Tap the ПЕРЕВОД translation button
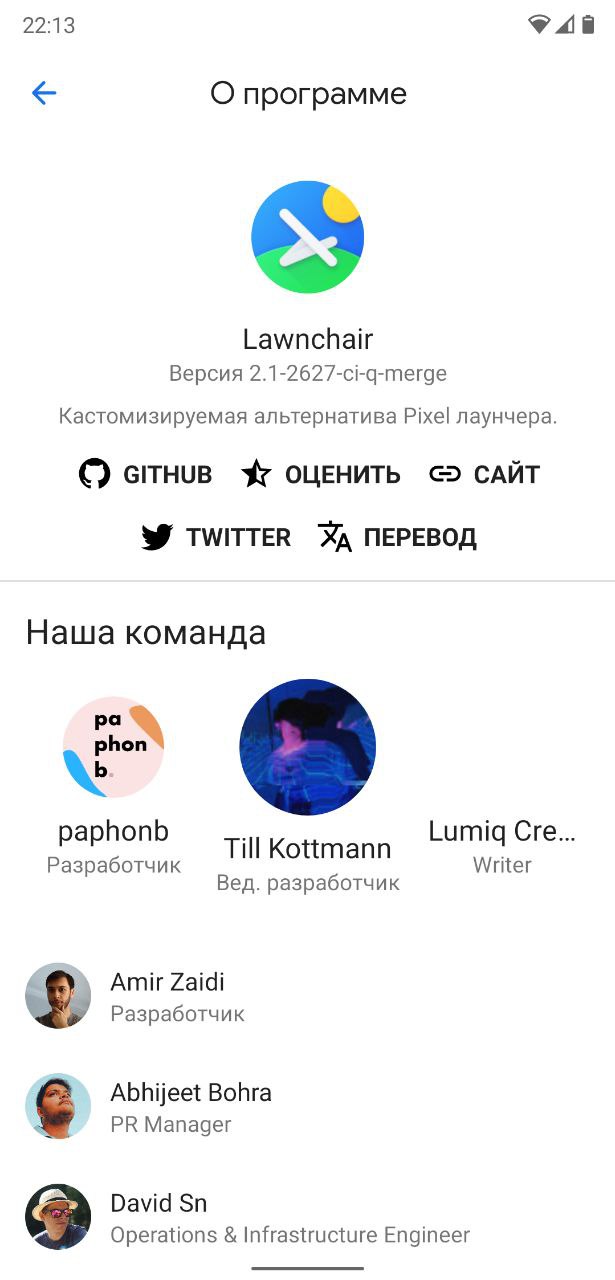The image size is (615, 1280). pyautogui.click(x=397, y=537)
